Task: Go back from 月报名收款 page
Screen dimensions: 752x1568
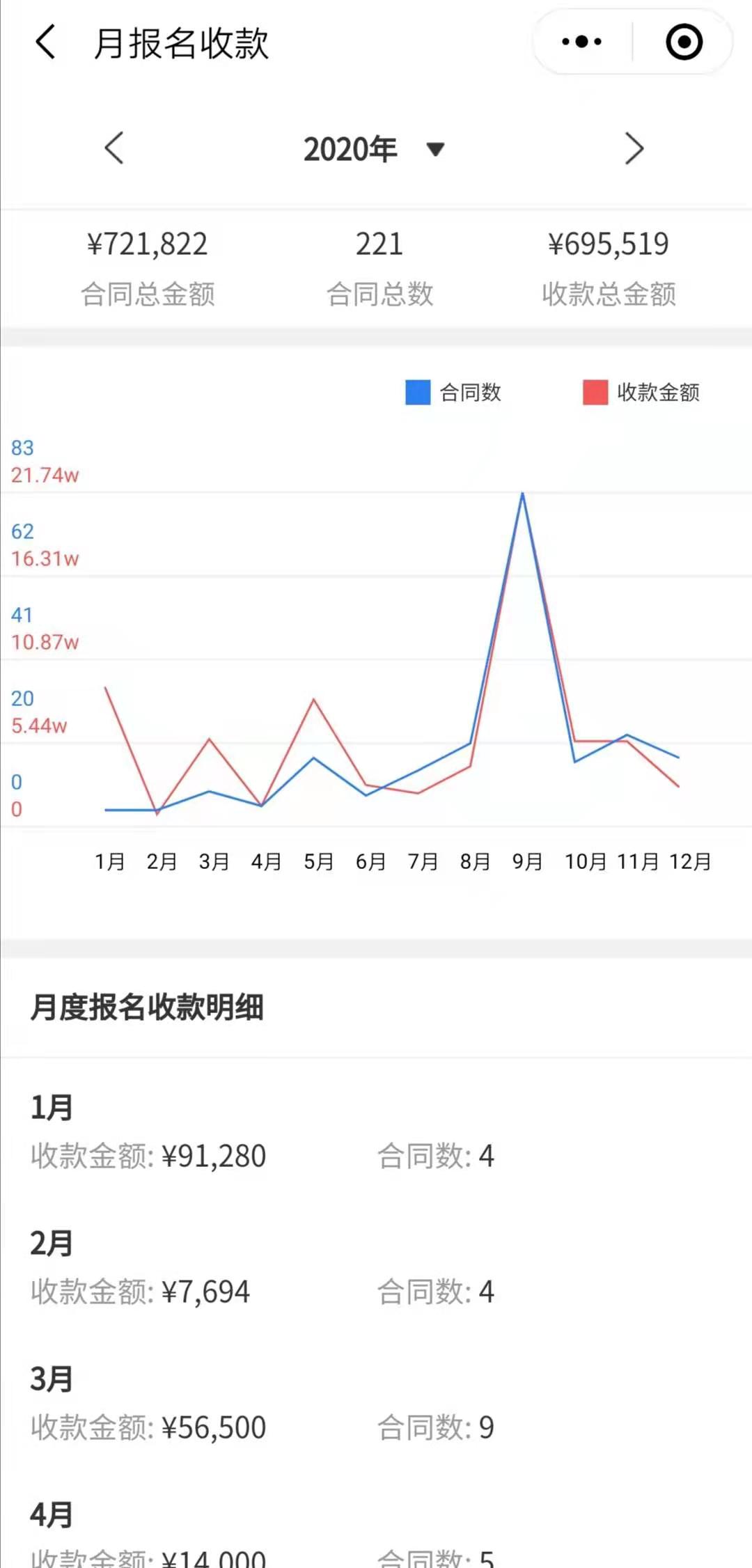Action: point(45,42)
